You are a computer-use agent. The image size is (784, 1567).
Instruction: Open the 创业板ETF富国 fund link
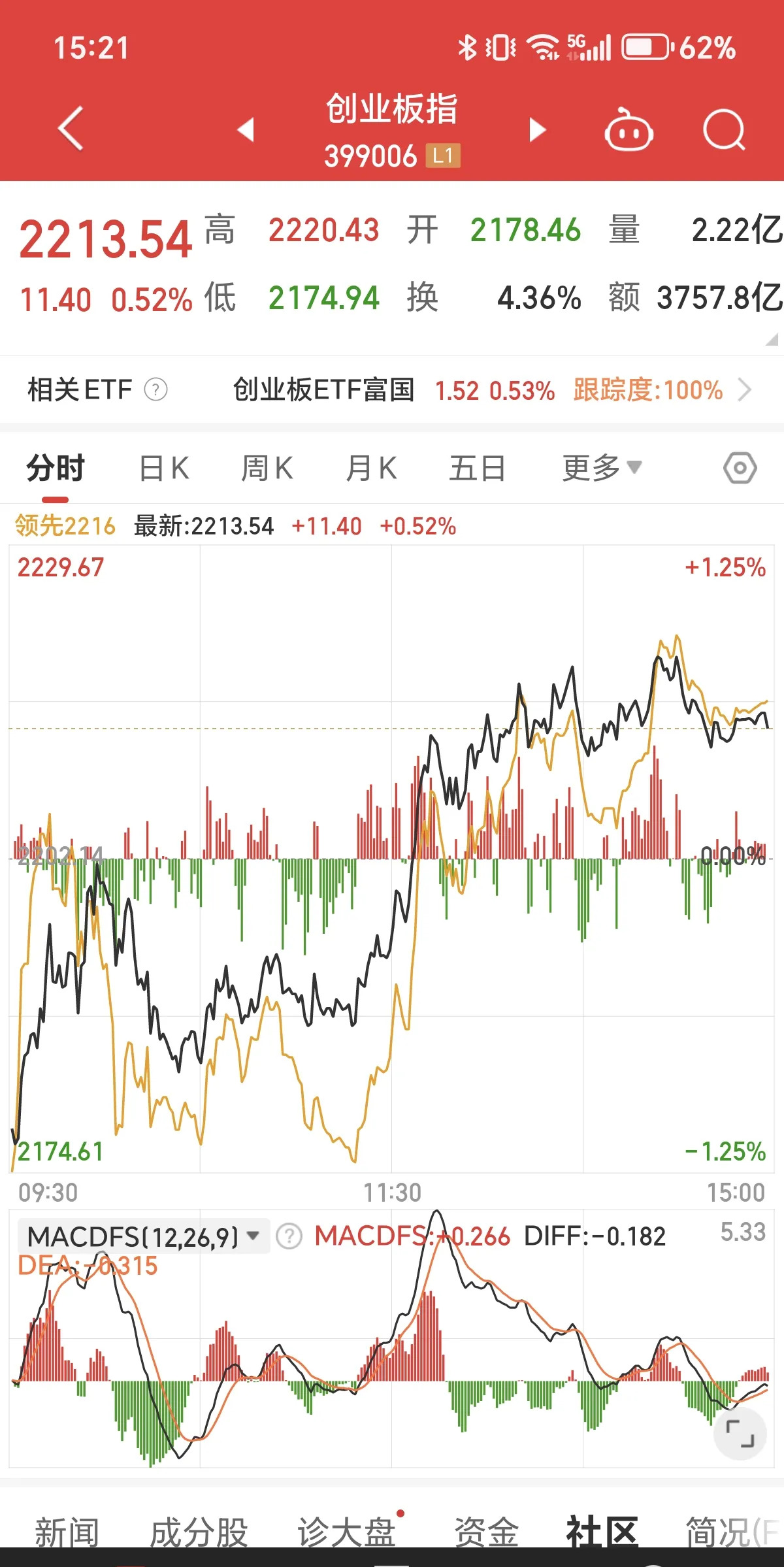(325, 389)
